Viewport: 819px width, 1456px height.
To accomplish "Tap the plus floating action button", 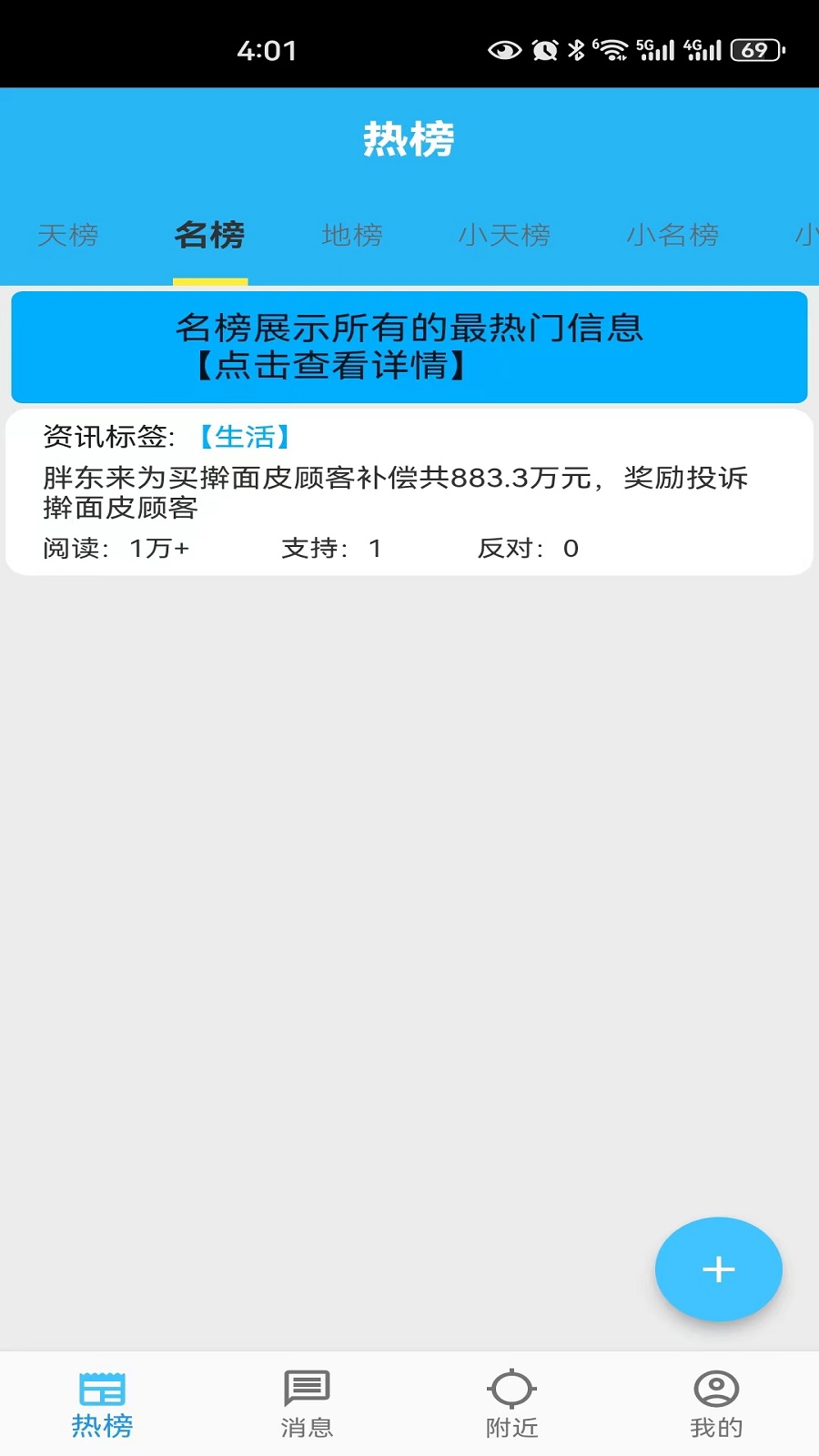I will click(x=719, y=1269).
